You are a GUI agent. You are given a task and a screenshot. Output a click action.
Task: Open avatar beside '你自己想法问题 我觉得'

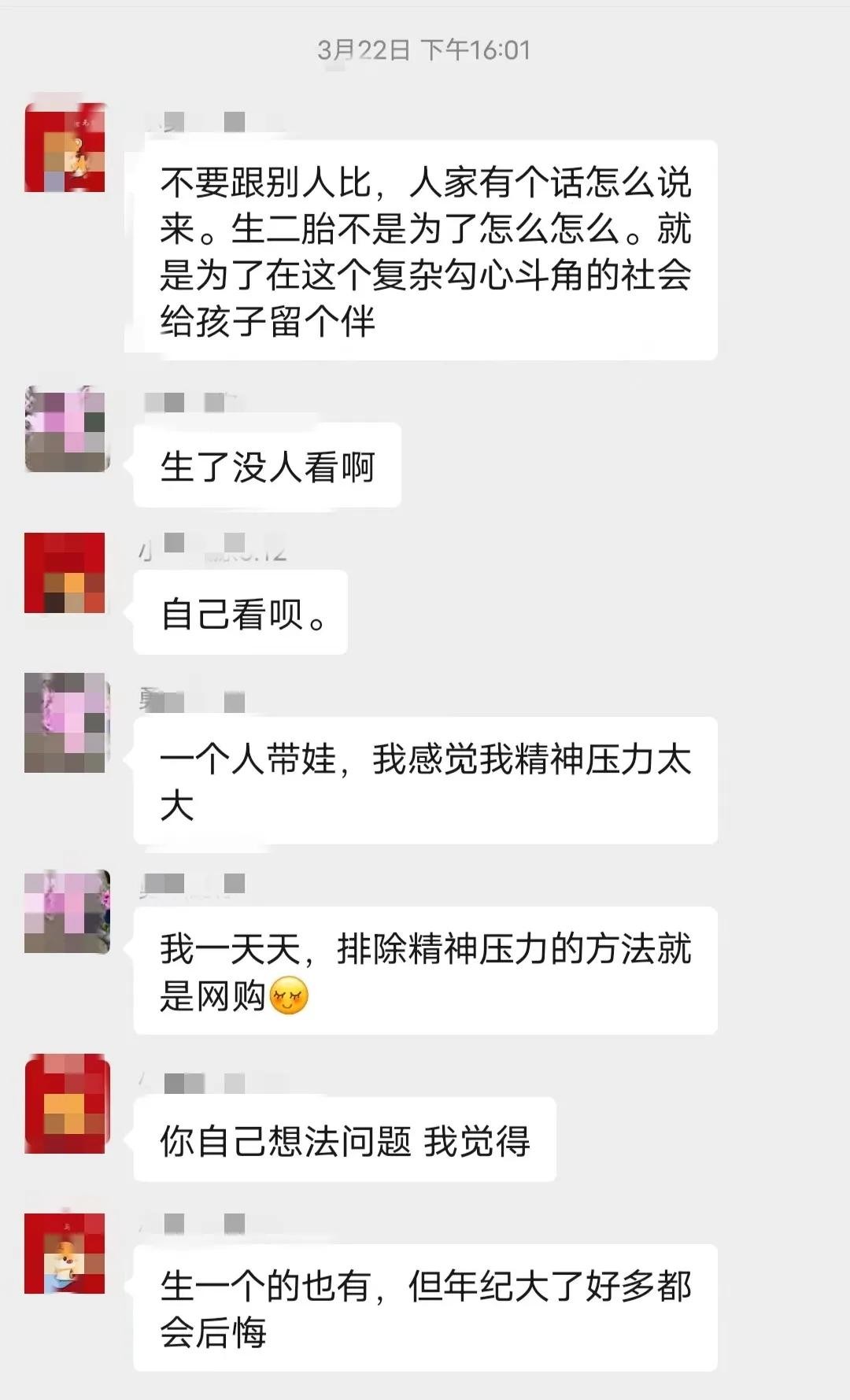(66, 1103)
